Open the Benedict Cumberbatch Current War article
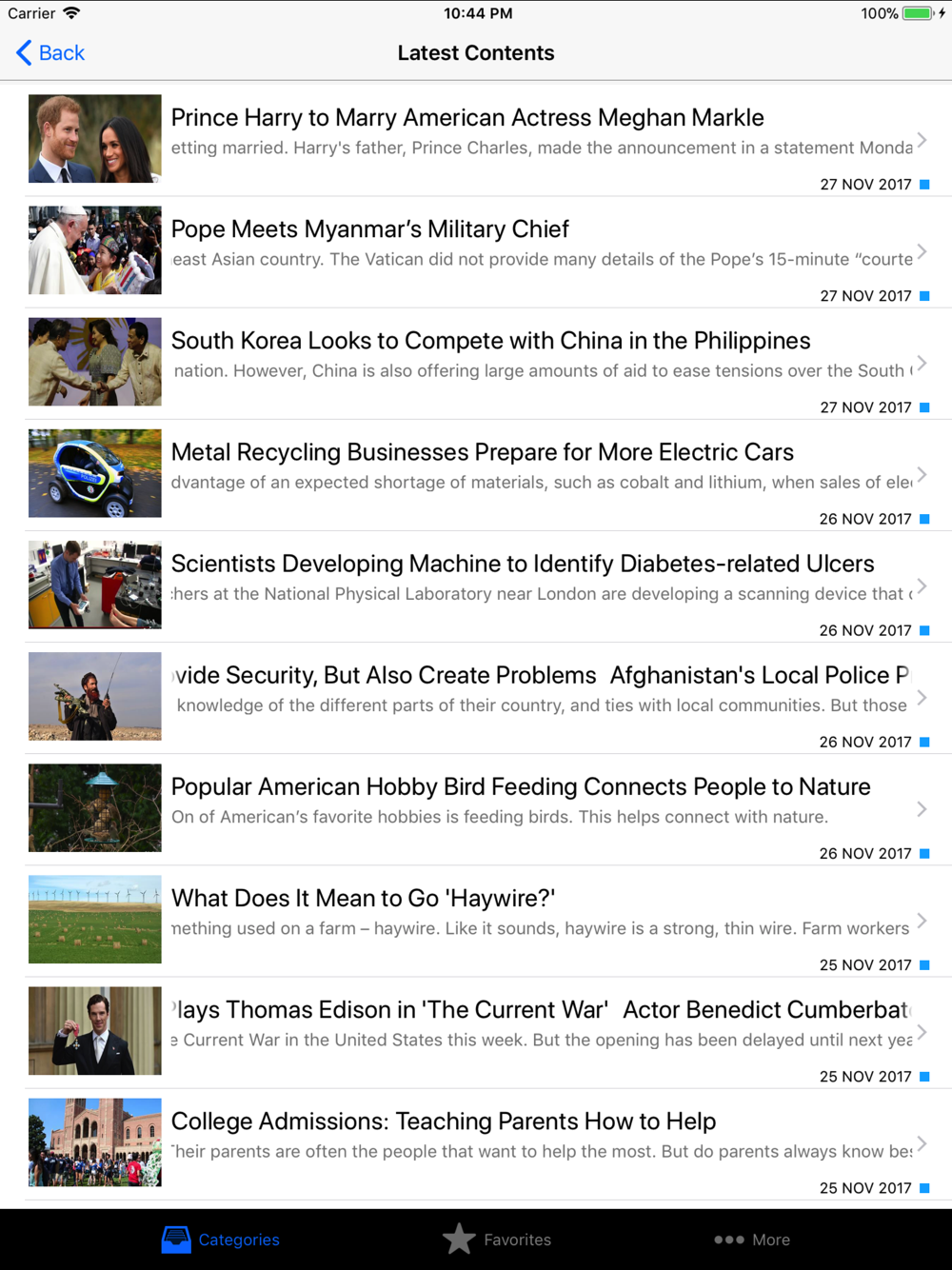The image size is (952, 1270). (476, 1031)
